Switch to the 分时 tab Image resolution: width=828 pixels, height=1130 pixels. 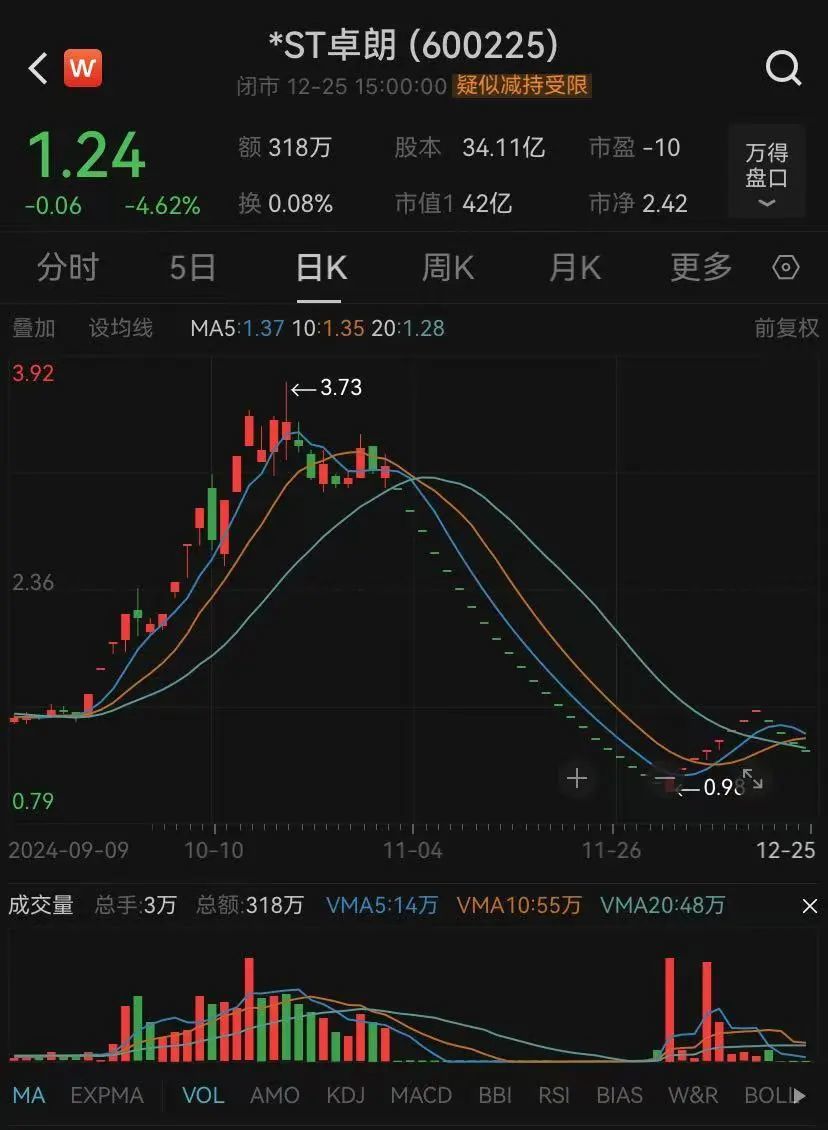tap(66, 267)
